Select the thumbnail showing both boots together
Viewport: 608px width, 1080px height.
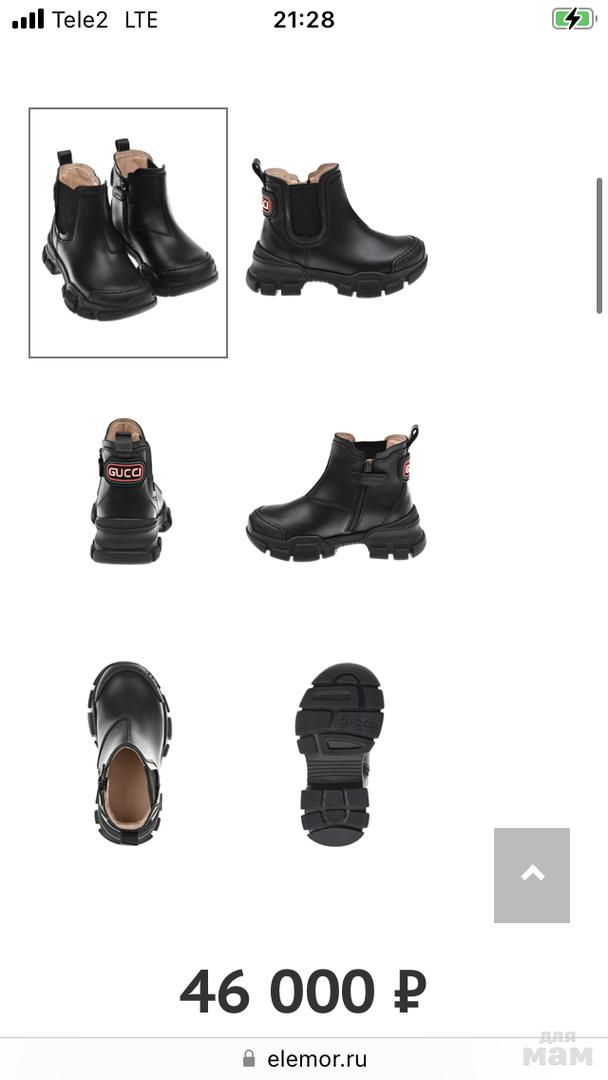click(128, 233)
